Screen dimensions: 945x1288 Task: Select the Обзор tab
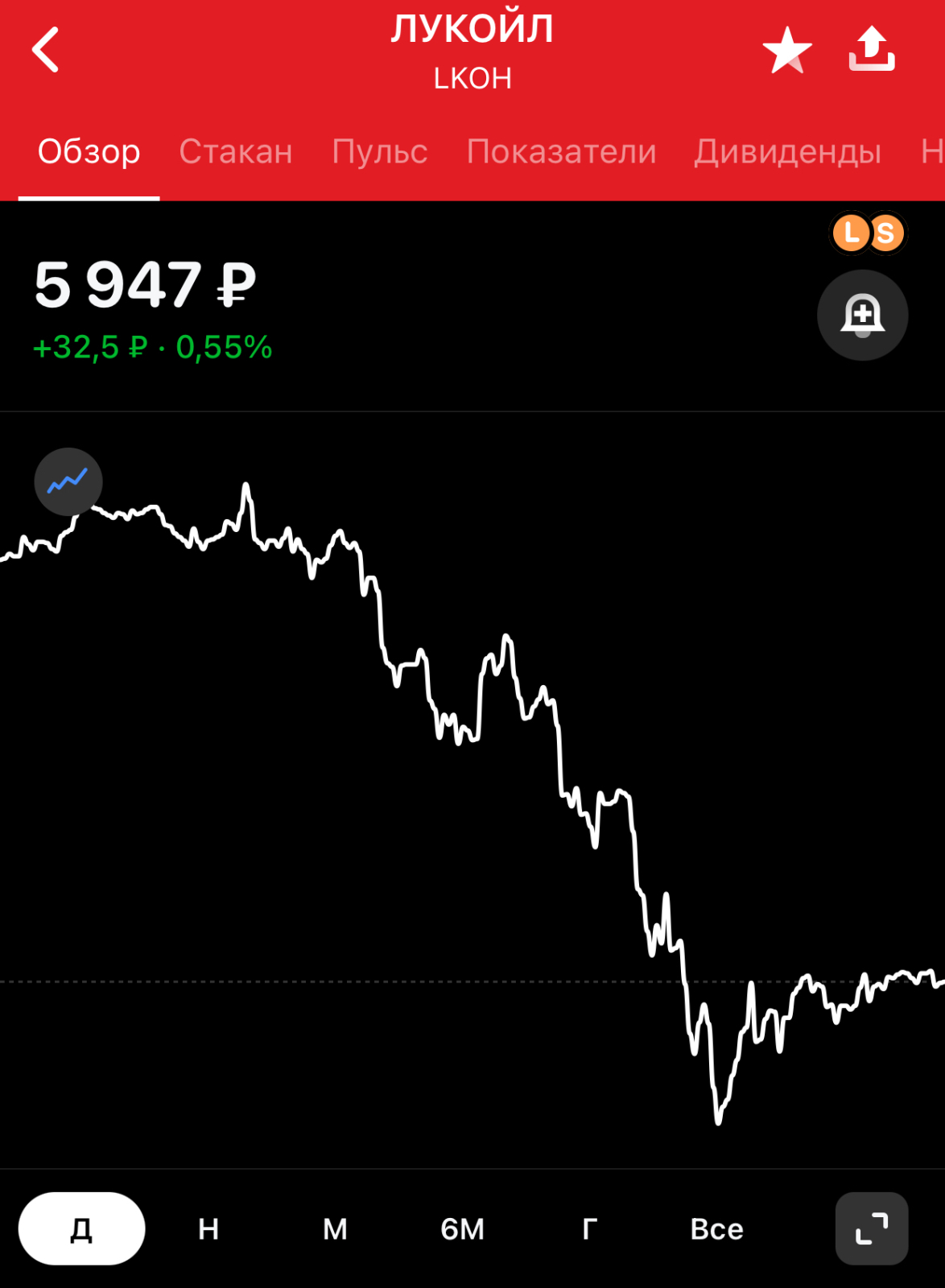point(89,151)
